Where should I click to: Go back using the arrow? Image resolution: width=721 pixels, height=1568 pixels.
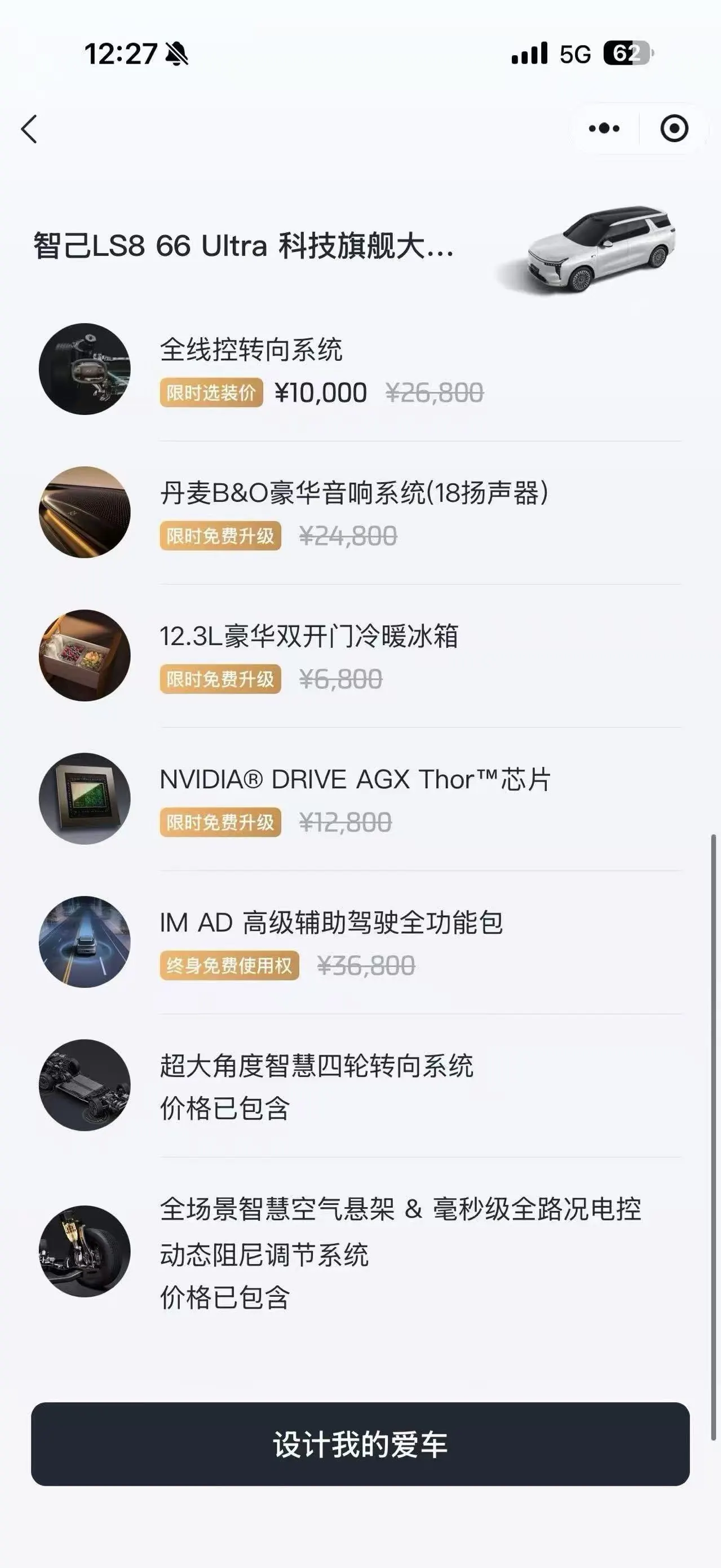pos(29,129)
